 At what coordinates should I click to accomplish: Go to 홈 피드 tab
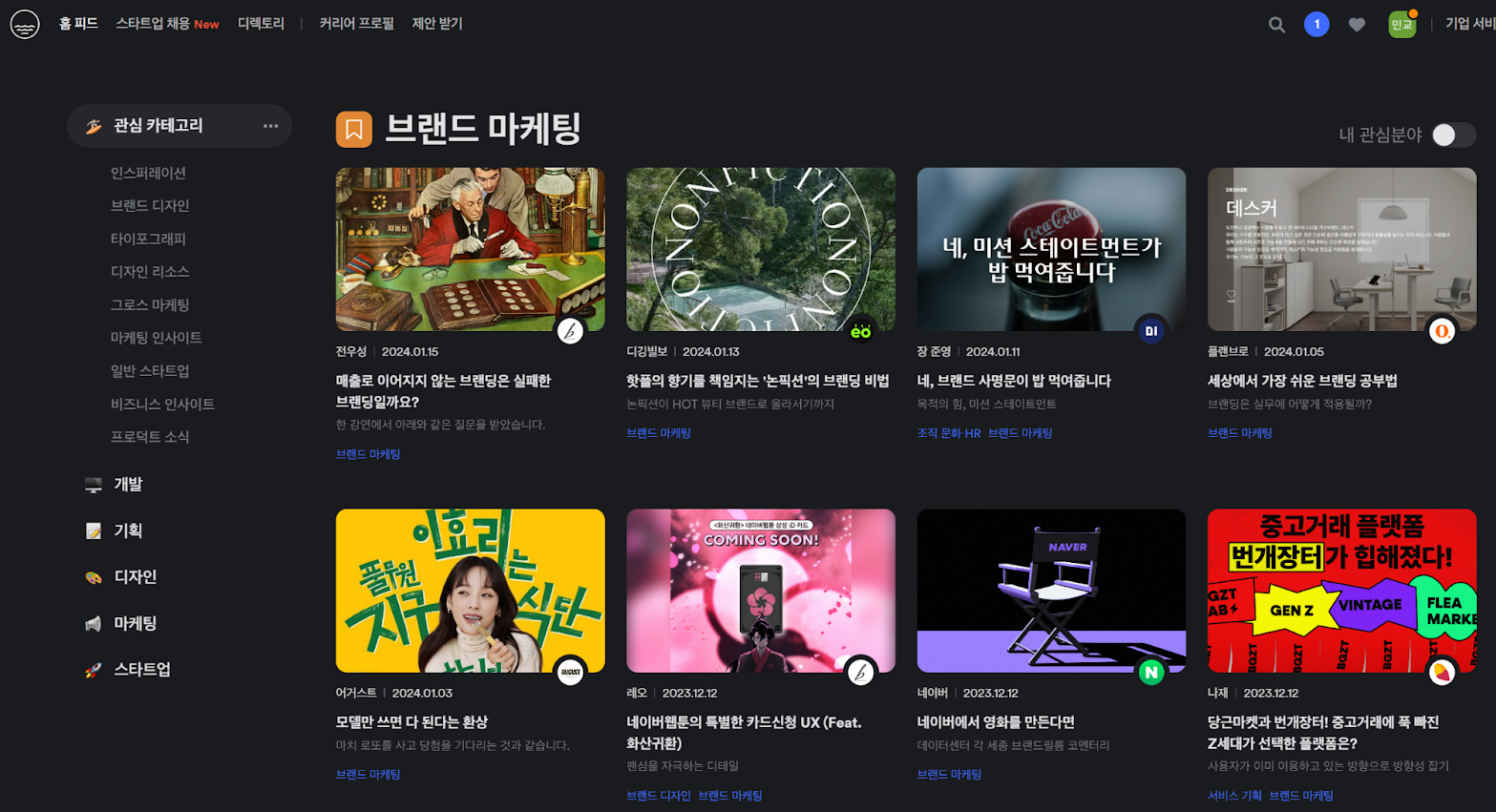point(78,24)
